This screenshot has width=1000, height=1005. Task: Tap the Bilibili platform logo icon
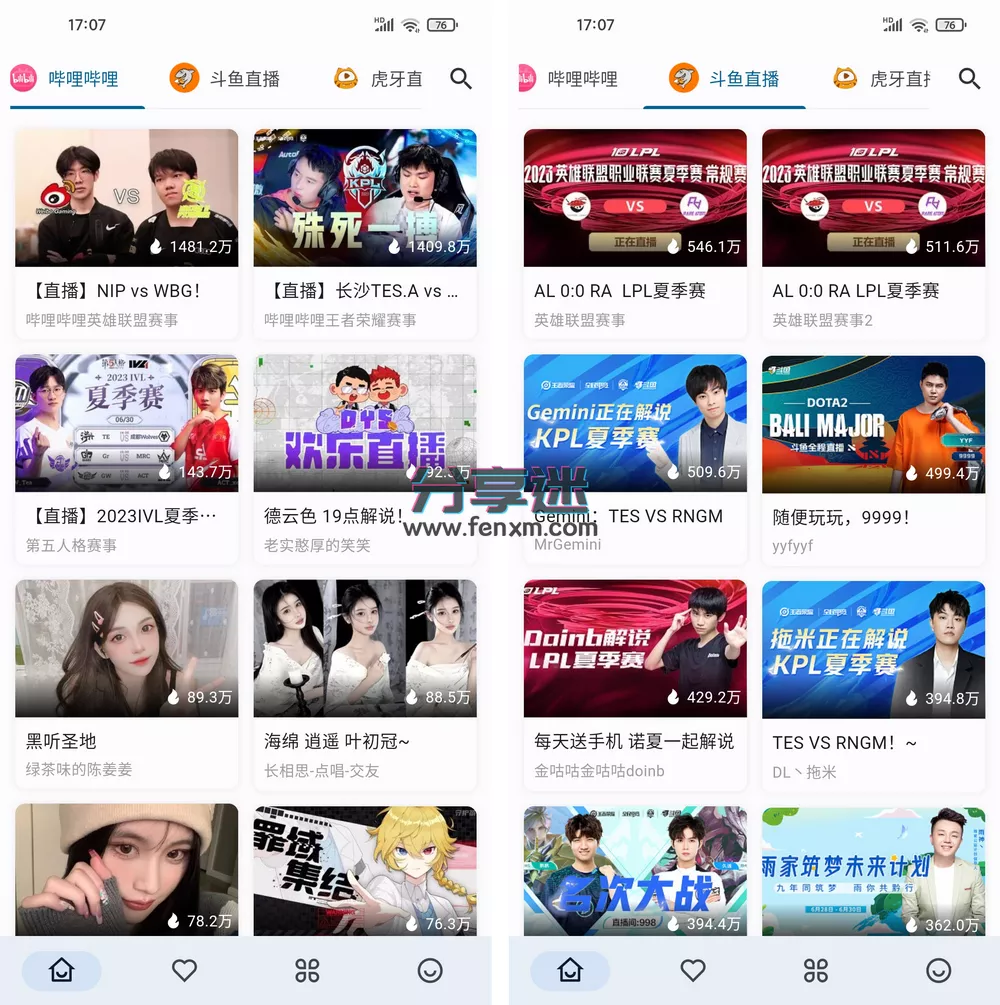pos(22,78)
